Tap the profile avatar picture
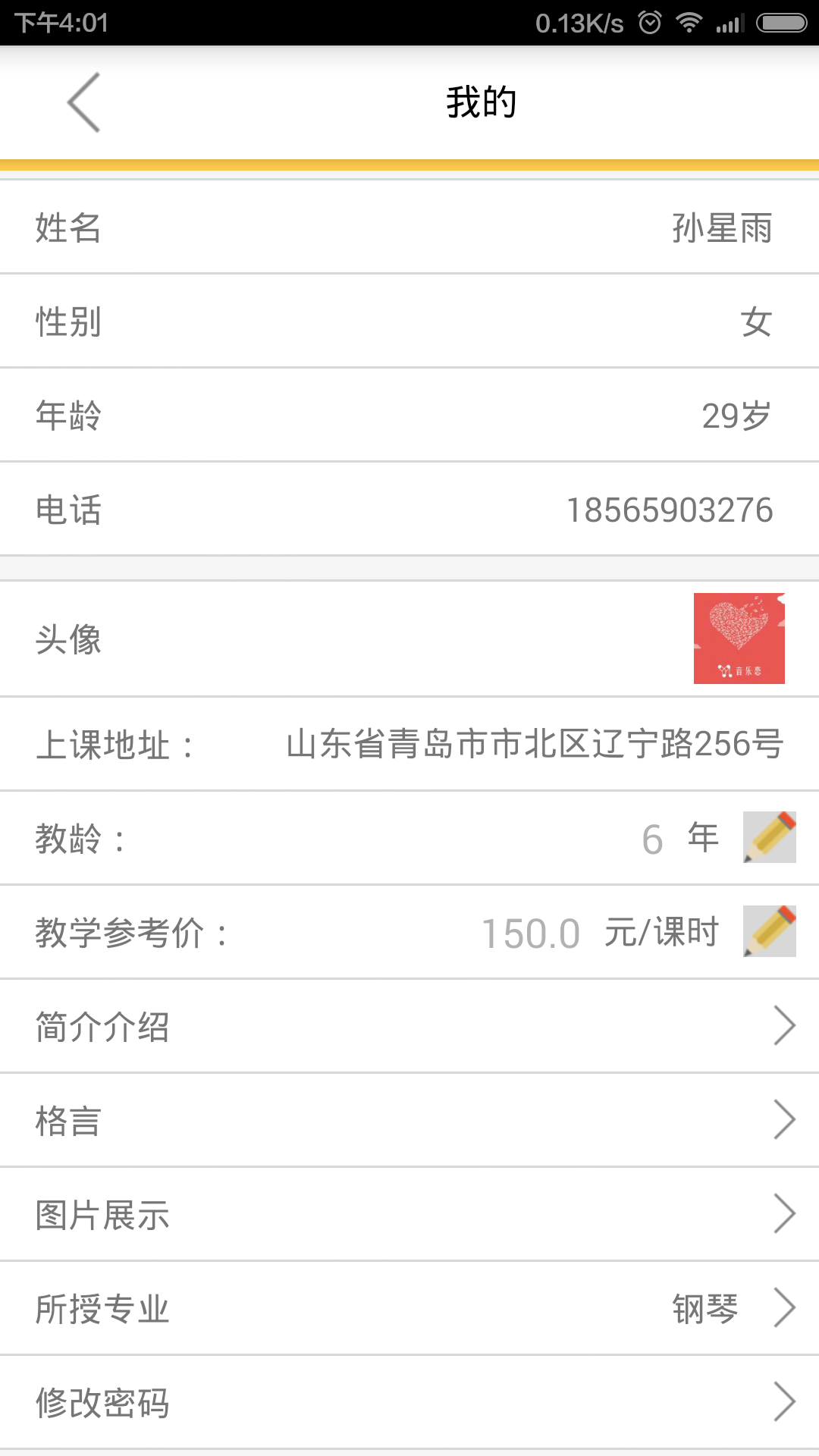The width and height of the screenshot is (819, 1456). pos(739,639)
